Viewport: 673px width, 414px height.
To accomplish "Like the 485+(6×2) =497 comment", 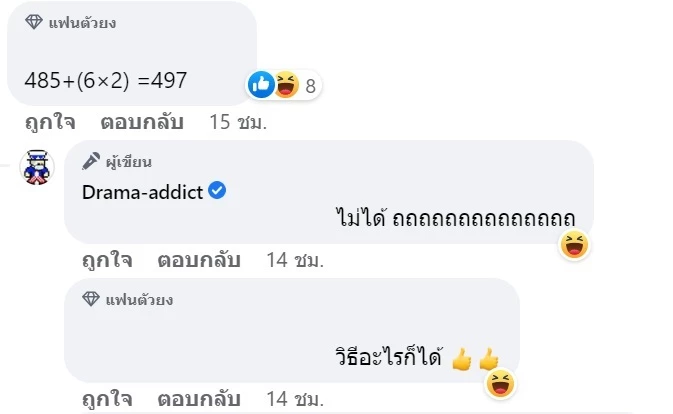I will click(x=51, y=124).
